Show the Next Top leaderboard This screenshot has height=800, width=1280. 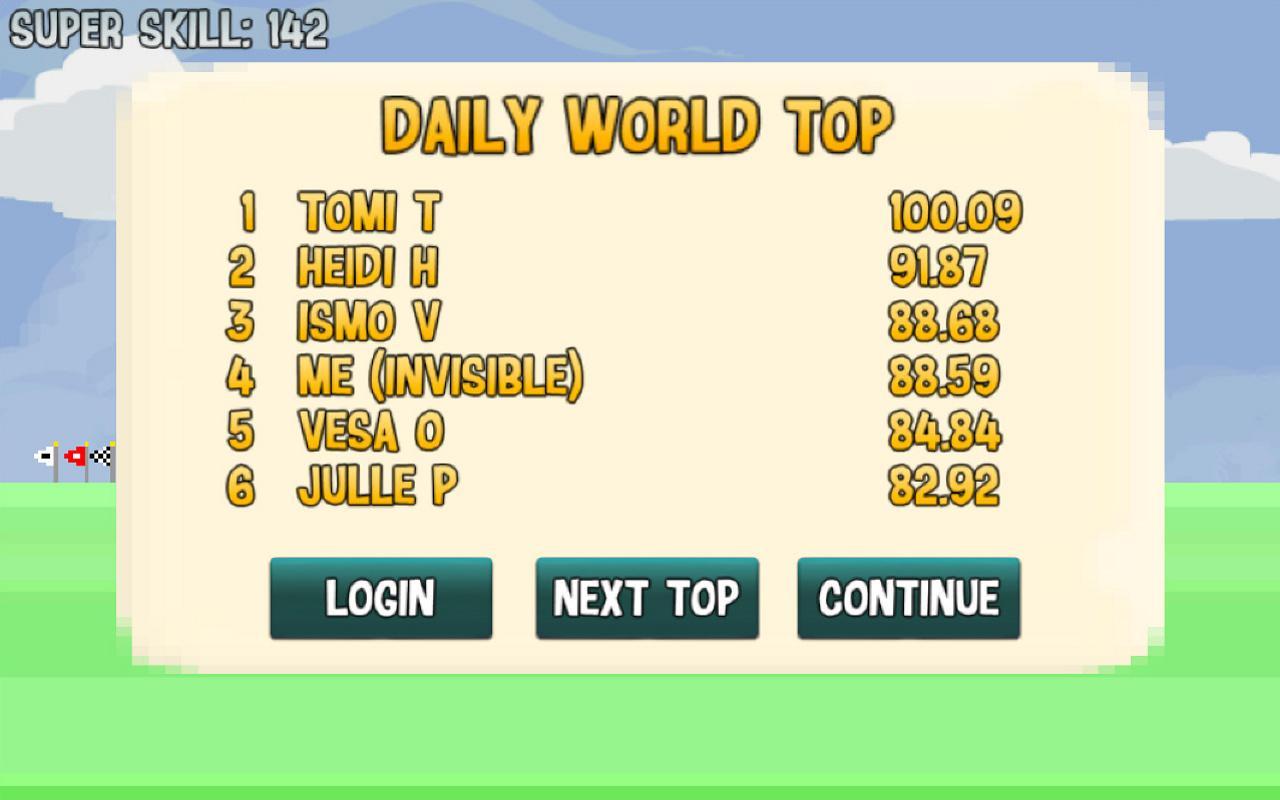click(647, 598)
